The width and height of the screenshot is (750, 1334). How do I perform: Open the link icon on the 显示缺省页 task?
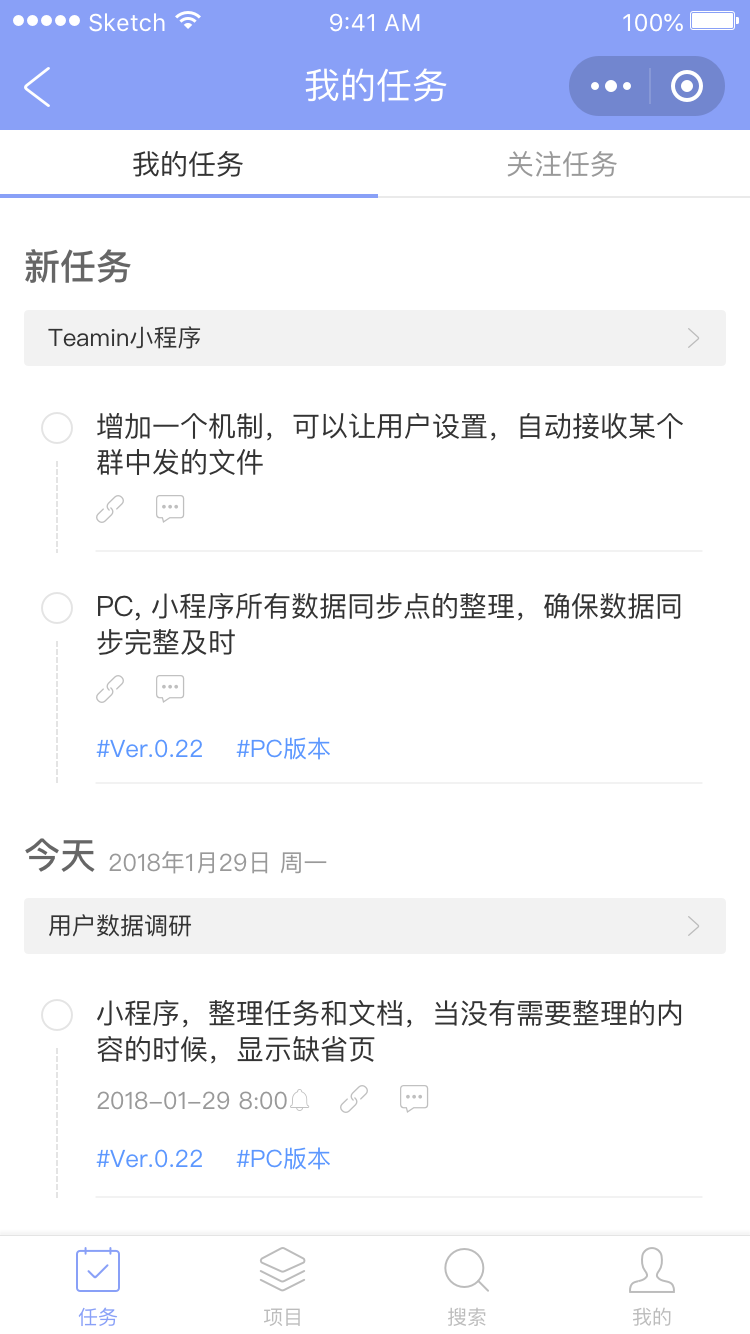354,1099
